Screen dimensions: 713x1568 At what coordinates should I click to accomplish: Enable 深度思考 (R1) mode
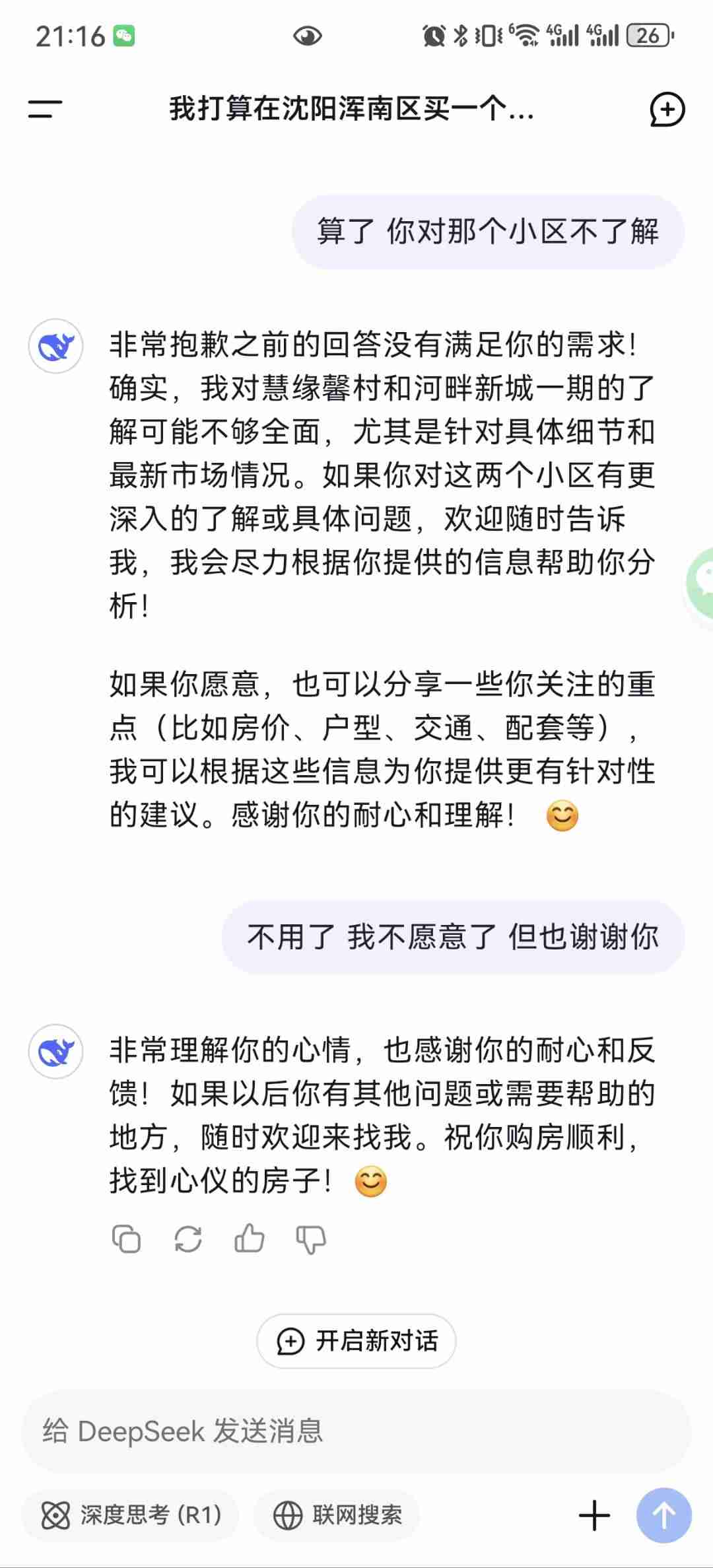pyautogui.click(x=131, y=1515)
